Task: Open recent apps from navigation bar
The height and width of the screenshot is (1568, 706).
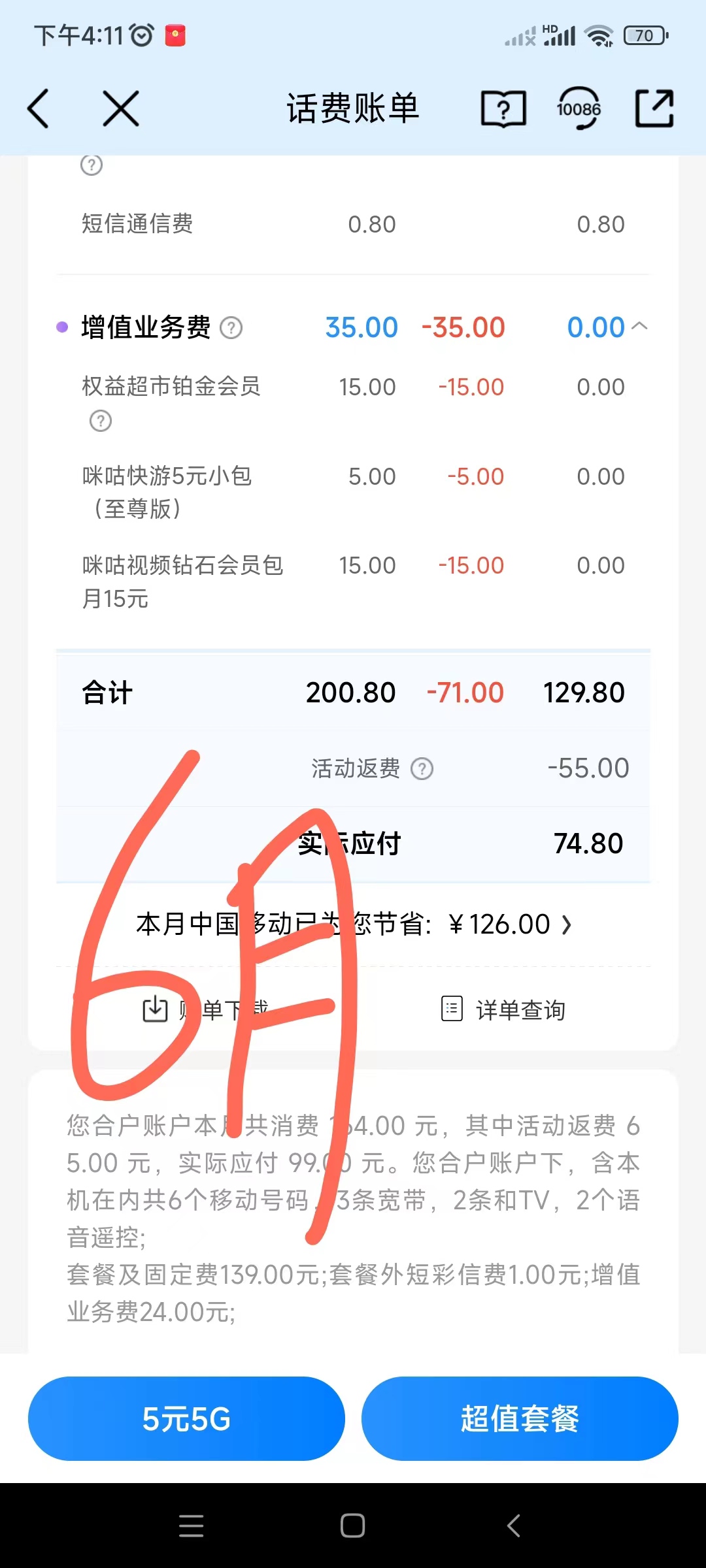Action: click(x=192, y=1526)
